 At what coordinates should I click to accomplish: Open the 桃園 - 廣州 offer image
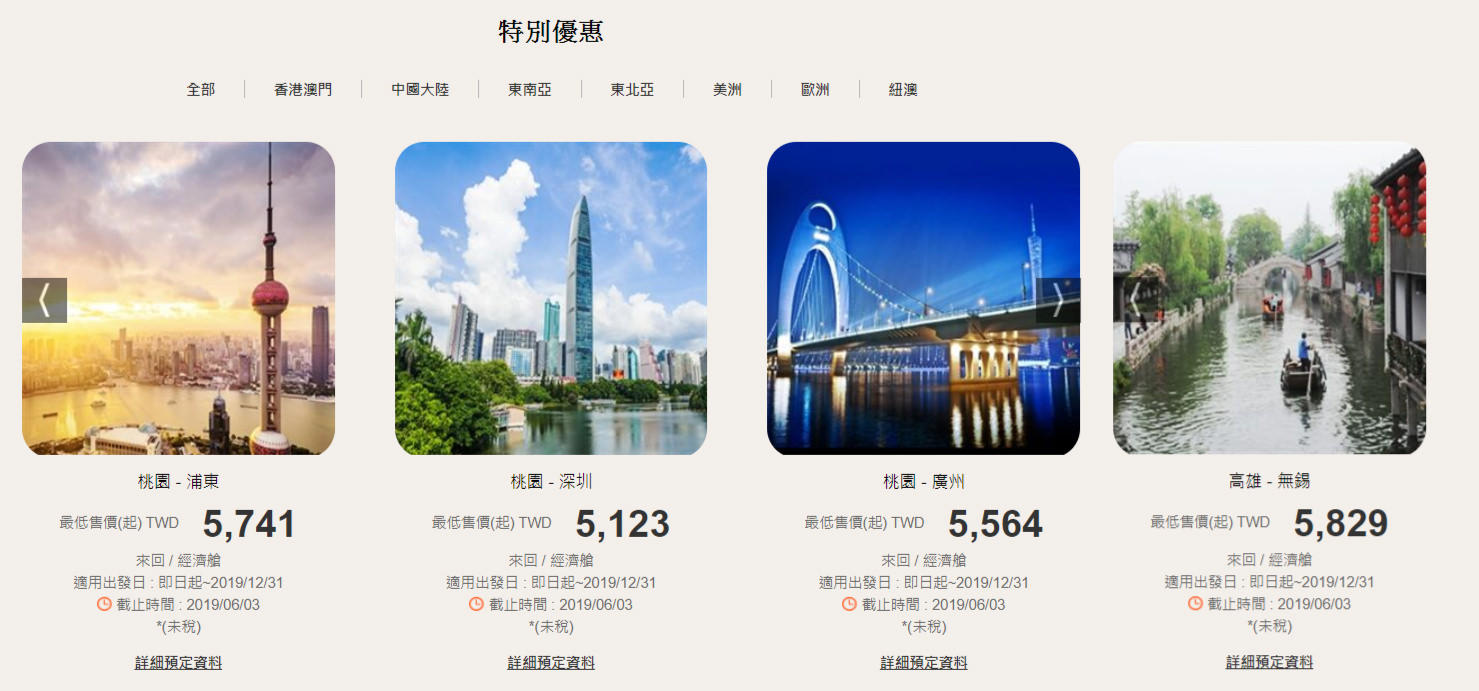pos(923,298)
